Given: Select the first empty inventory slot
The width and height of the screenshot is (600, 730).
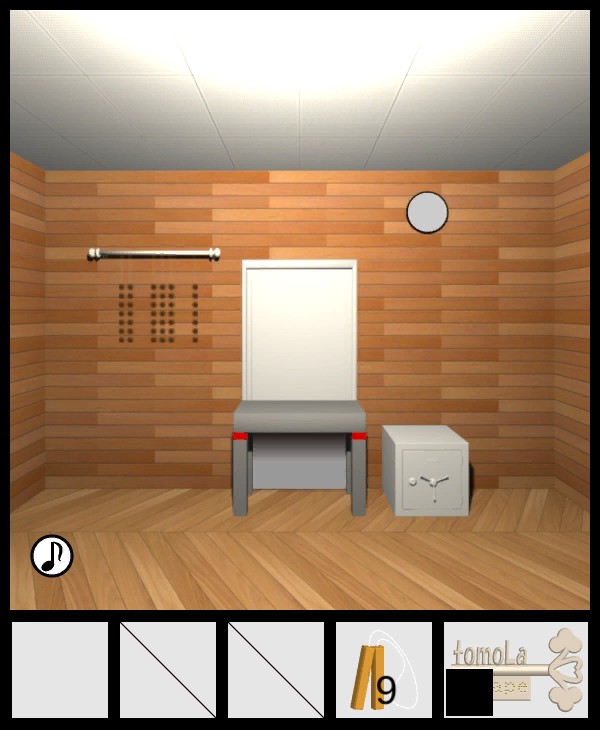Looking at the screenshot, I should (60, 670).
